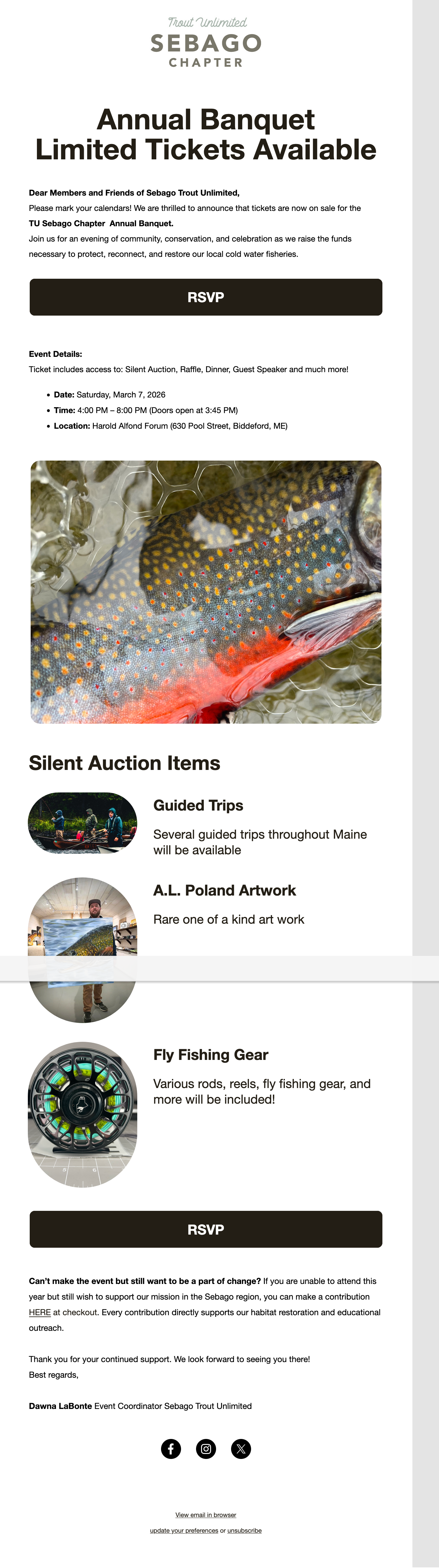Open the X social icon
Image resolution: width=439 pixels, height=1568 pixels.
(x=241, y=1449)
